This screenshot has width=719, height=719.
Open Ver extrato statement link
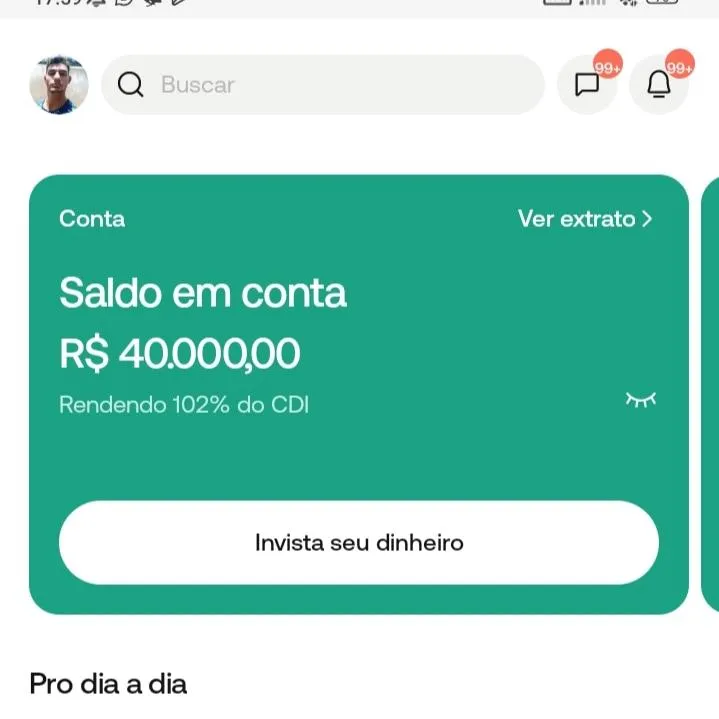point(584,219)
